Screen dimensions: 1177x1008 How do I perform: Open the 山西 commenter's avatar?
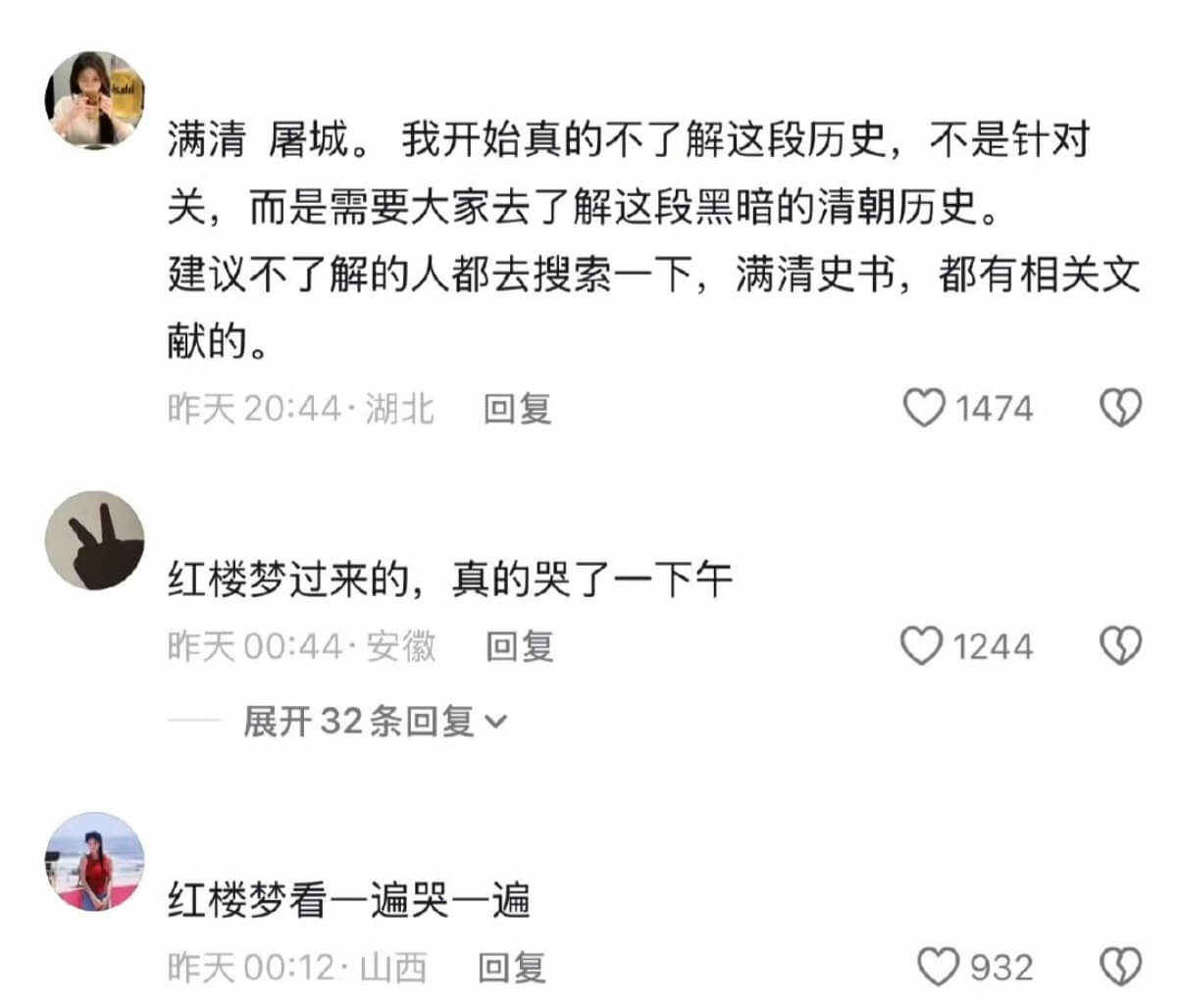pos(95,861)
